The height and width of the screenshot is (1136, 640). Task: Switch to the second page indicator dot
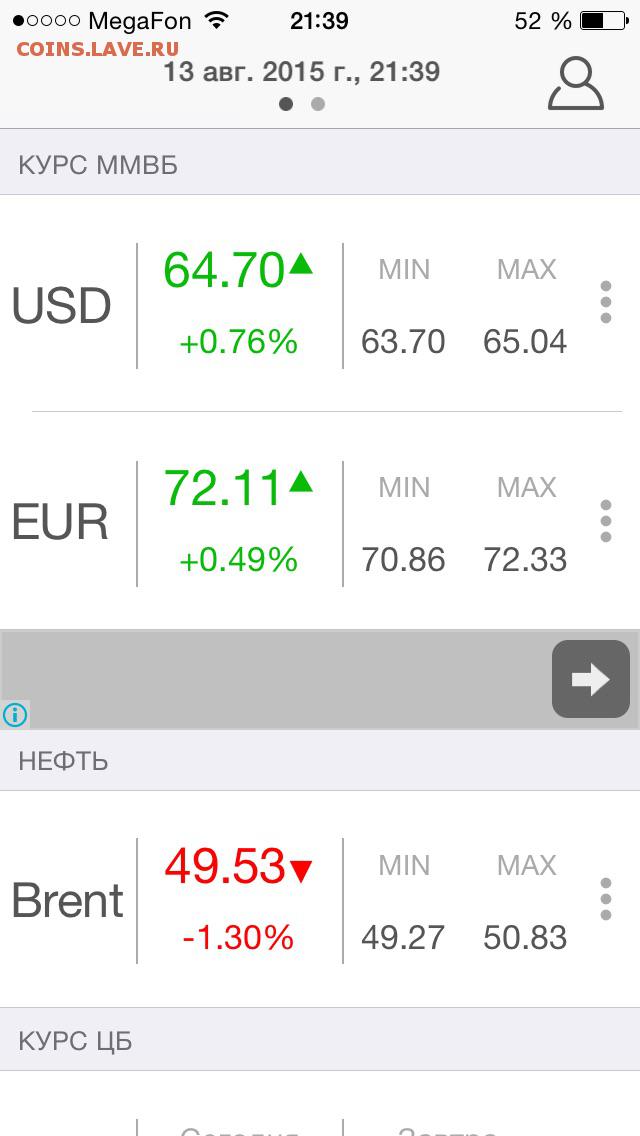coord(318,104)
